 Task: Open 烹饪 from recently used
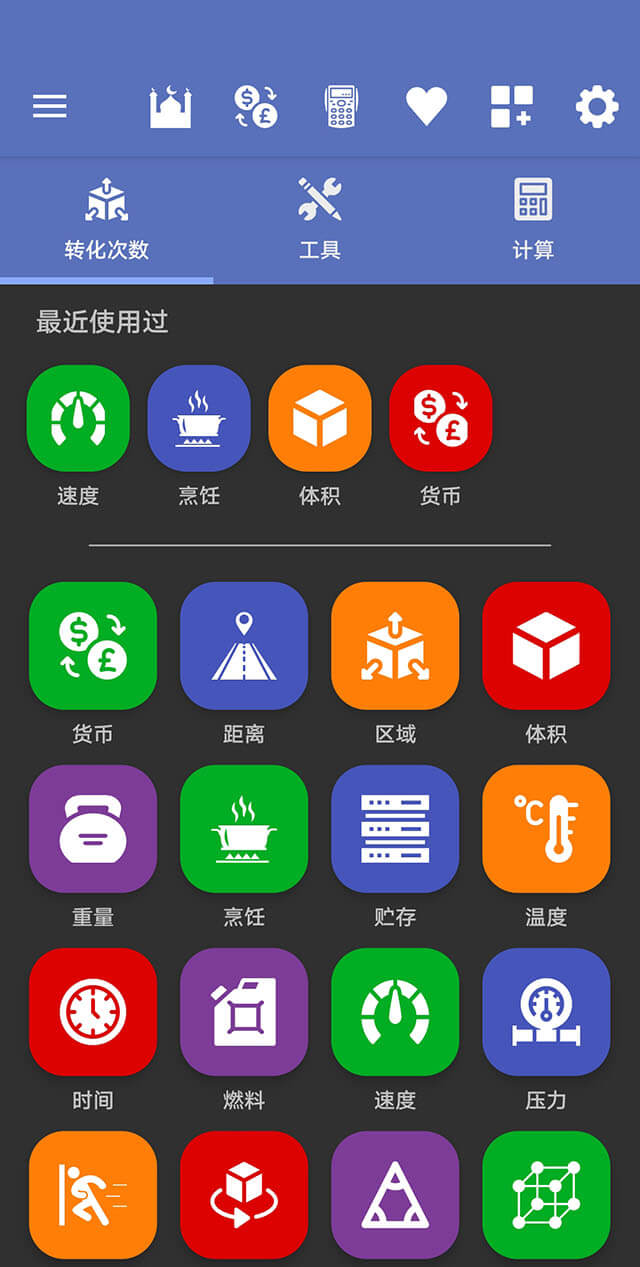199,418
